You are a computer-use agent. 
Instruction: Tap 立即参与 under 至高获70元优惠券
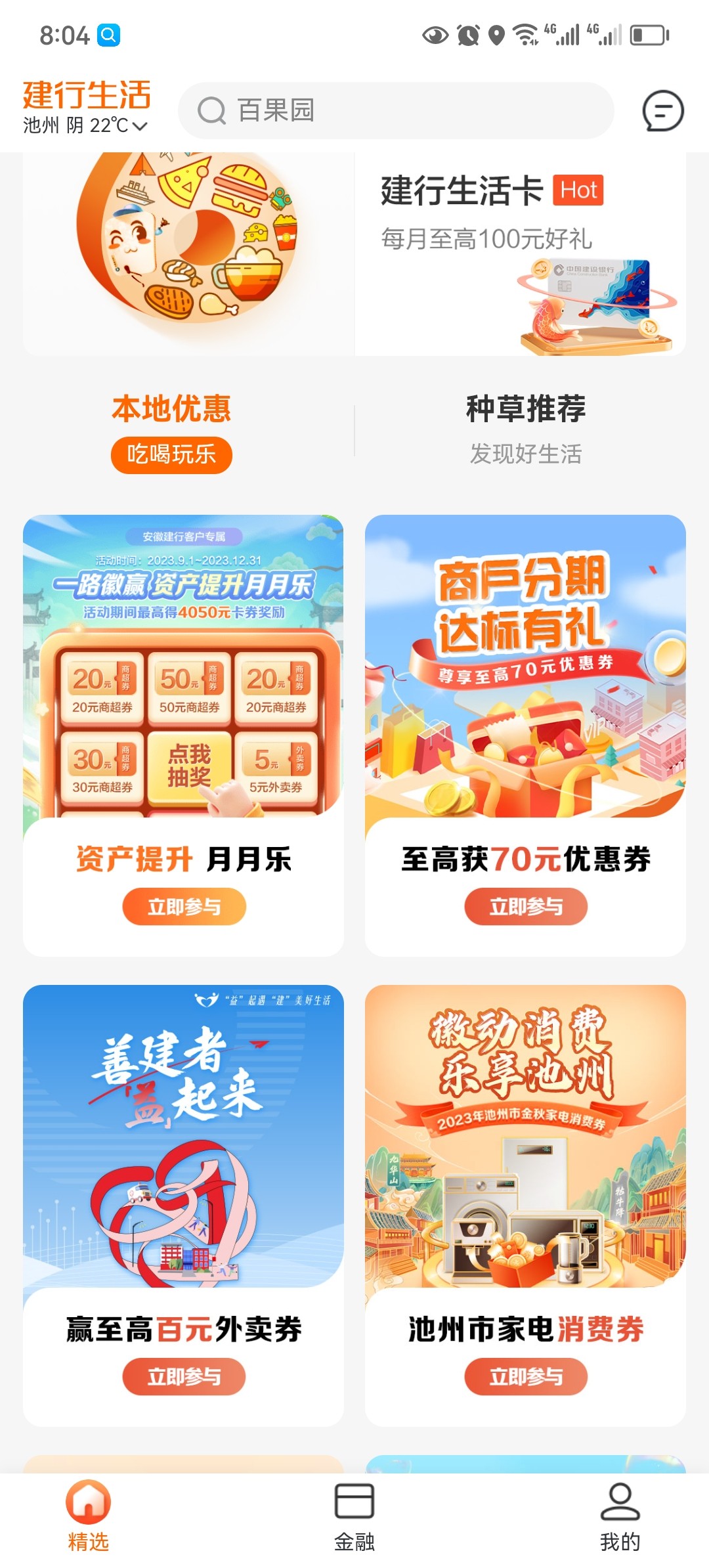click(x=526, y=907)
